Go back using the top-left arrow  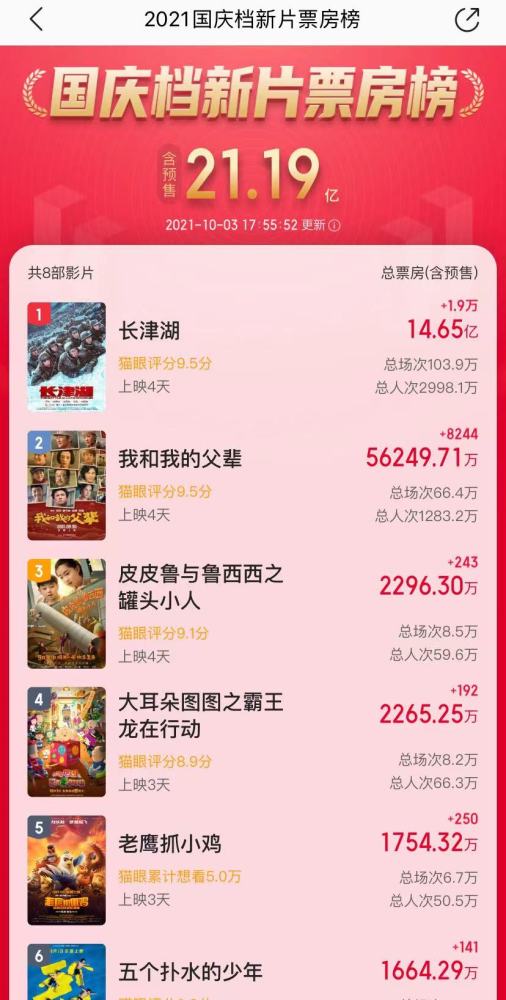36,20
